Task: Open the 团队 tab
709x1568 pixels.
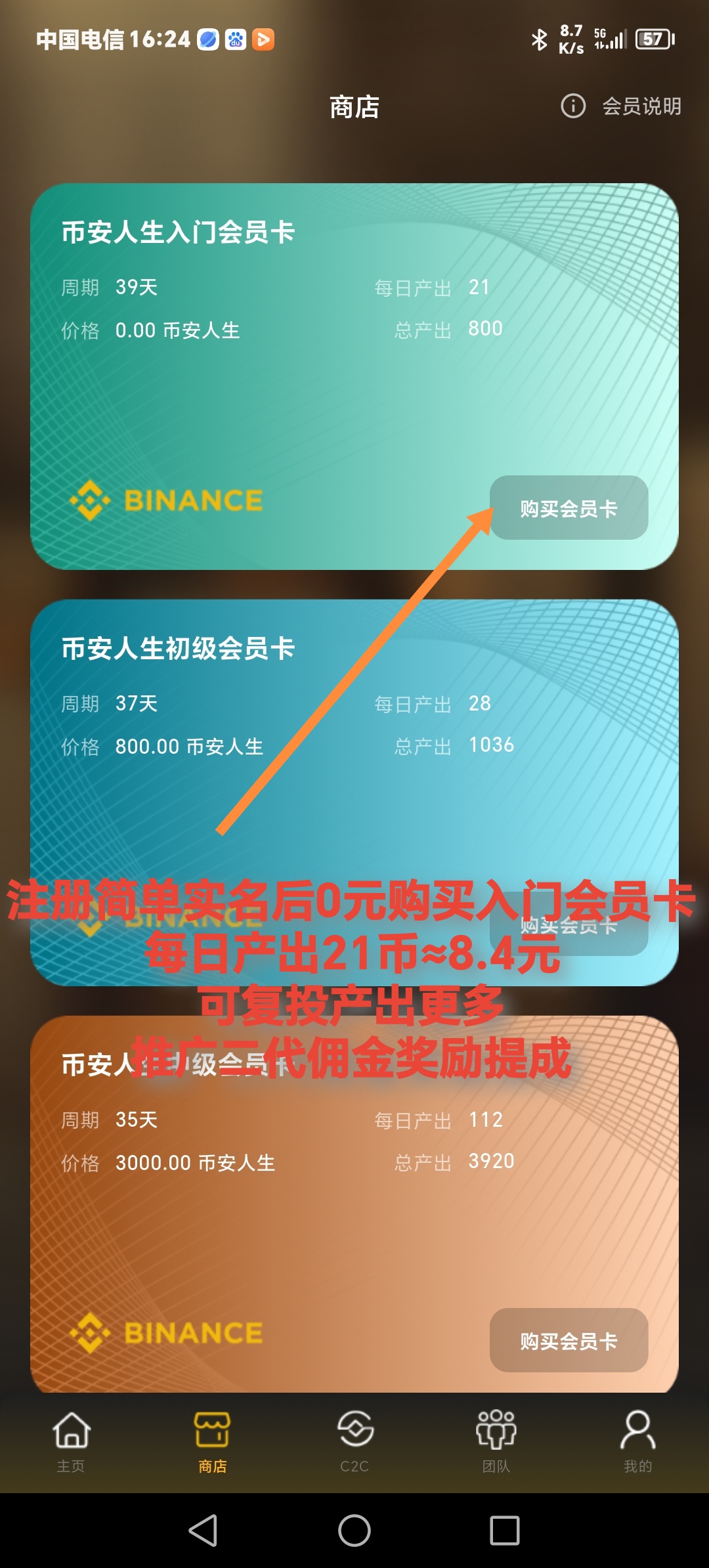Action: (496, 1439)
